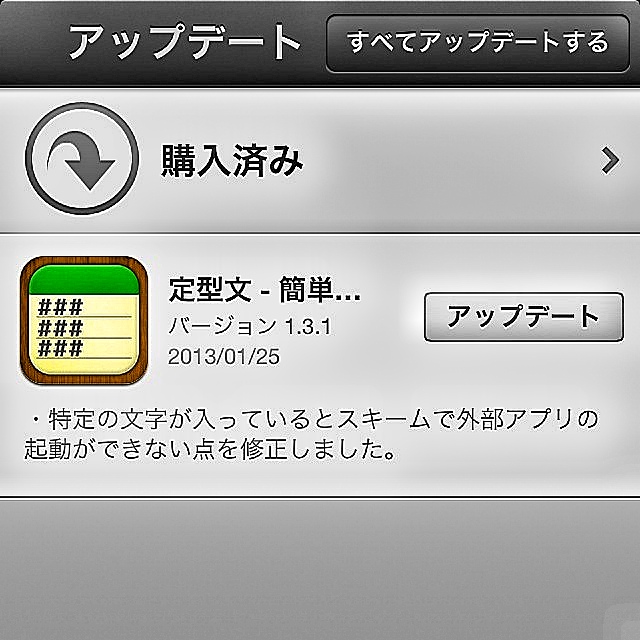The height and width of the screenshot is (640, 640).
Task: Tap the すべてアップデートする button
Action: (x=477, y=42)
